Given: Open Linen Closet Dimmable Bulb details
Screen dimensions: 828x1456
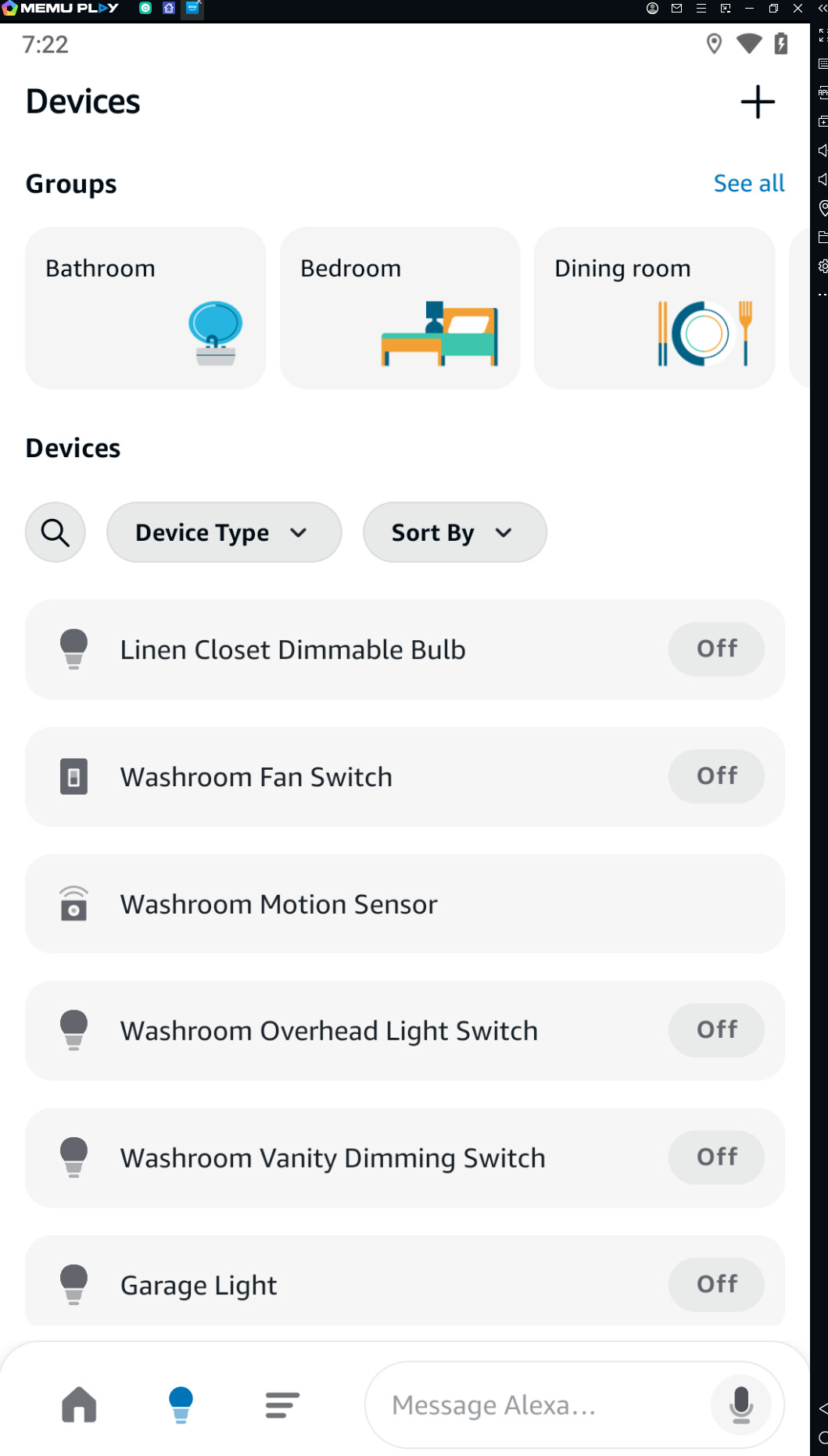Looking at the screenshot, I should click(x=292, y=650).
